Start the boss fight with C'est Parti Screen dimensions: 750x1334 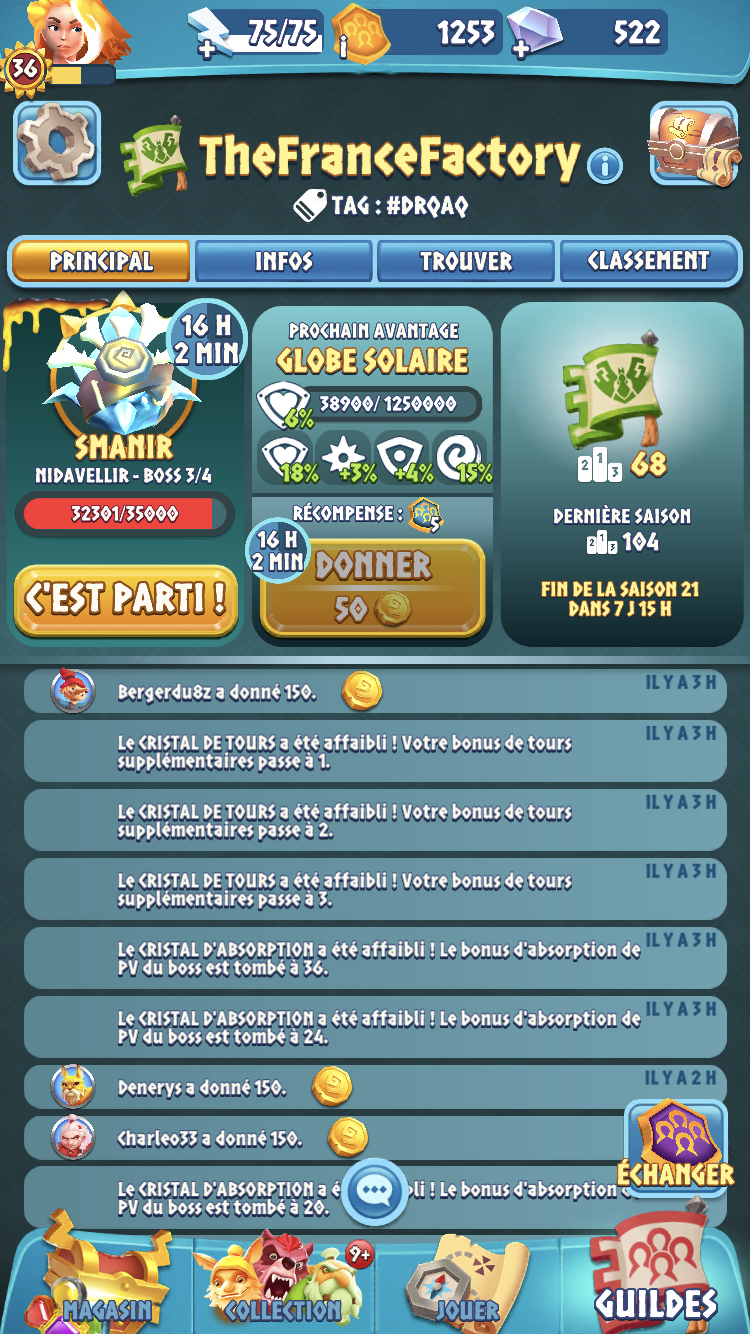coord(126,600)
